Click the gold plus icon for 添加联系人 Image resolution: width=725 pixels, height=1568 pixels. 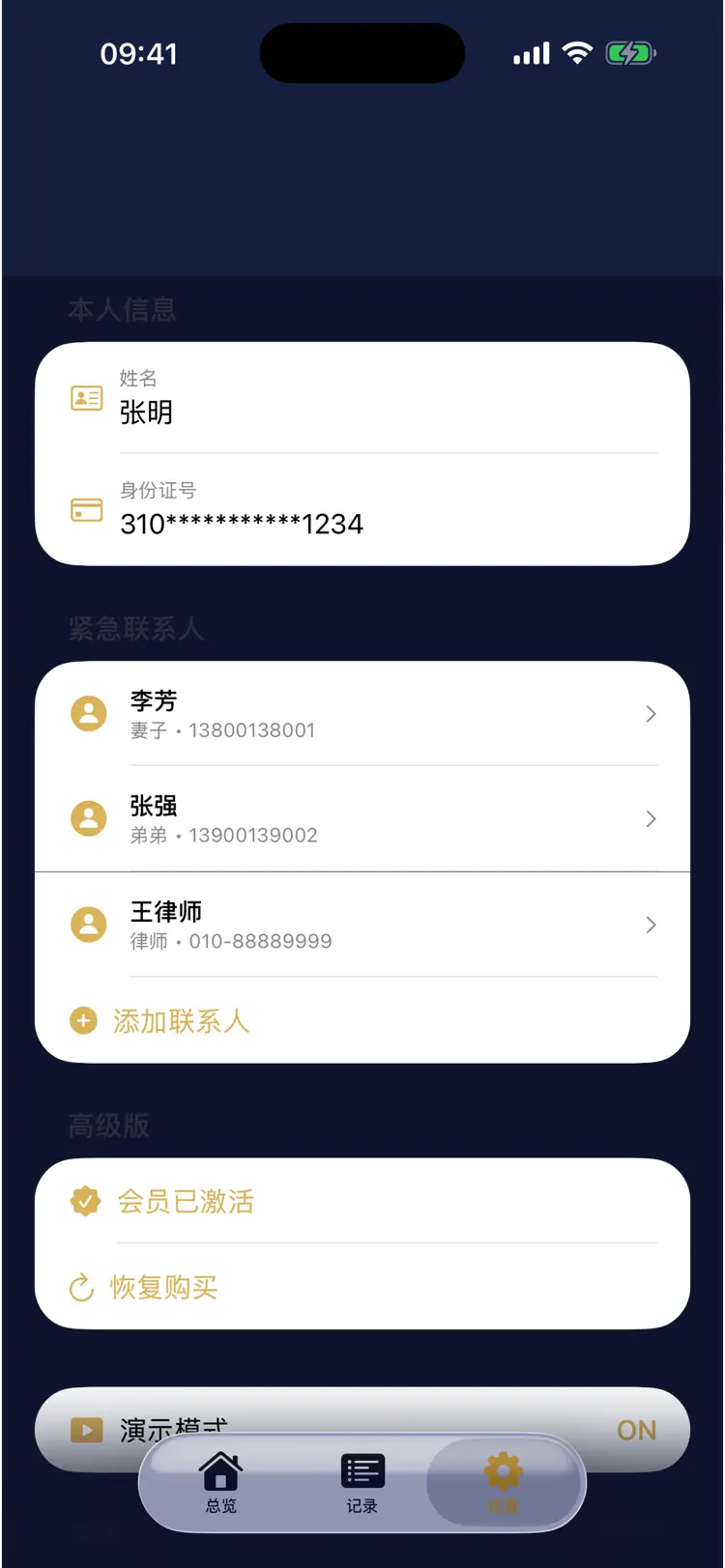[x=83, y=1020]
